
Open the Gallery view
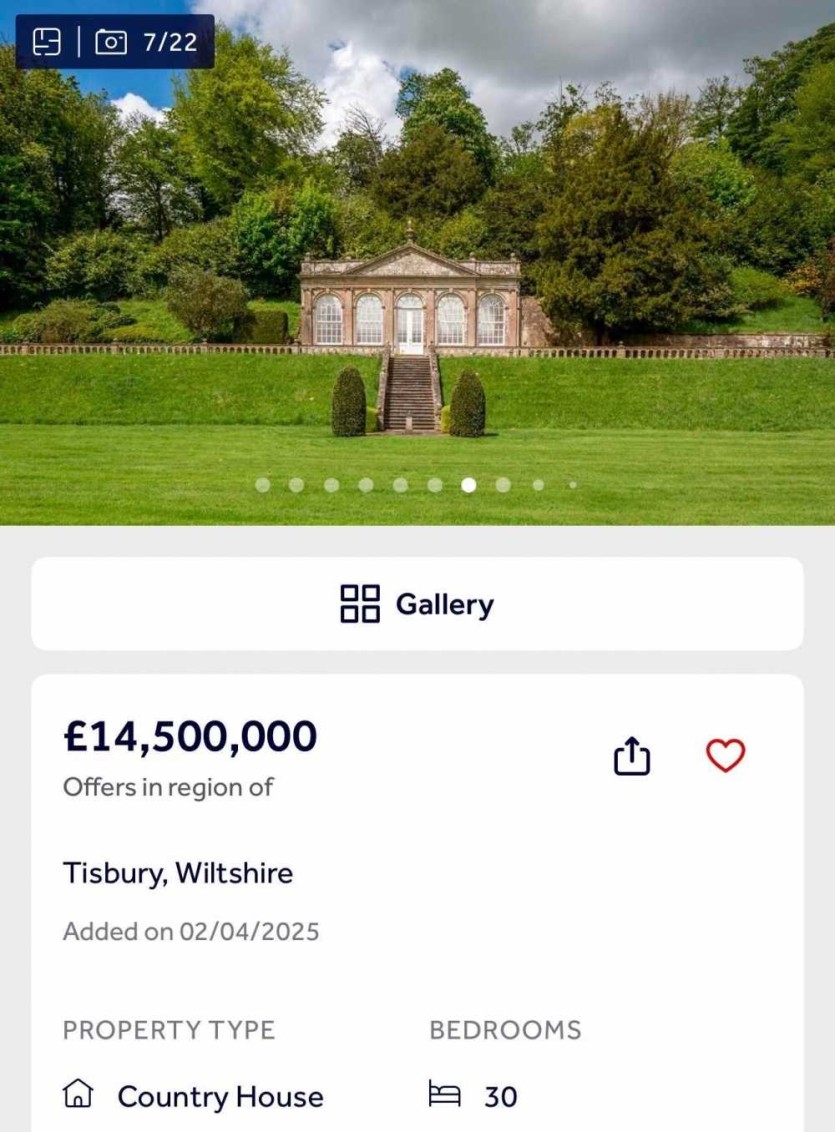tap(417, 604)
